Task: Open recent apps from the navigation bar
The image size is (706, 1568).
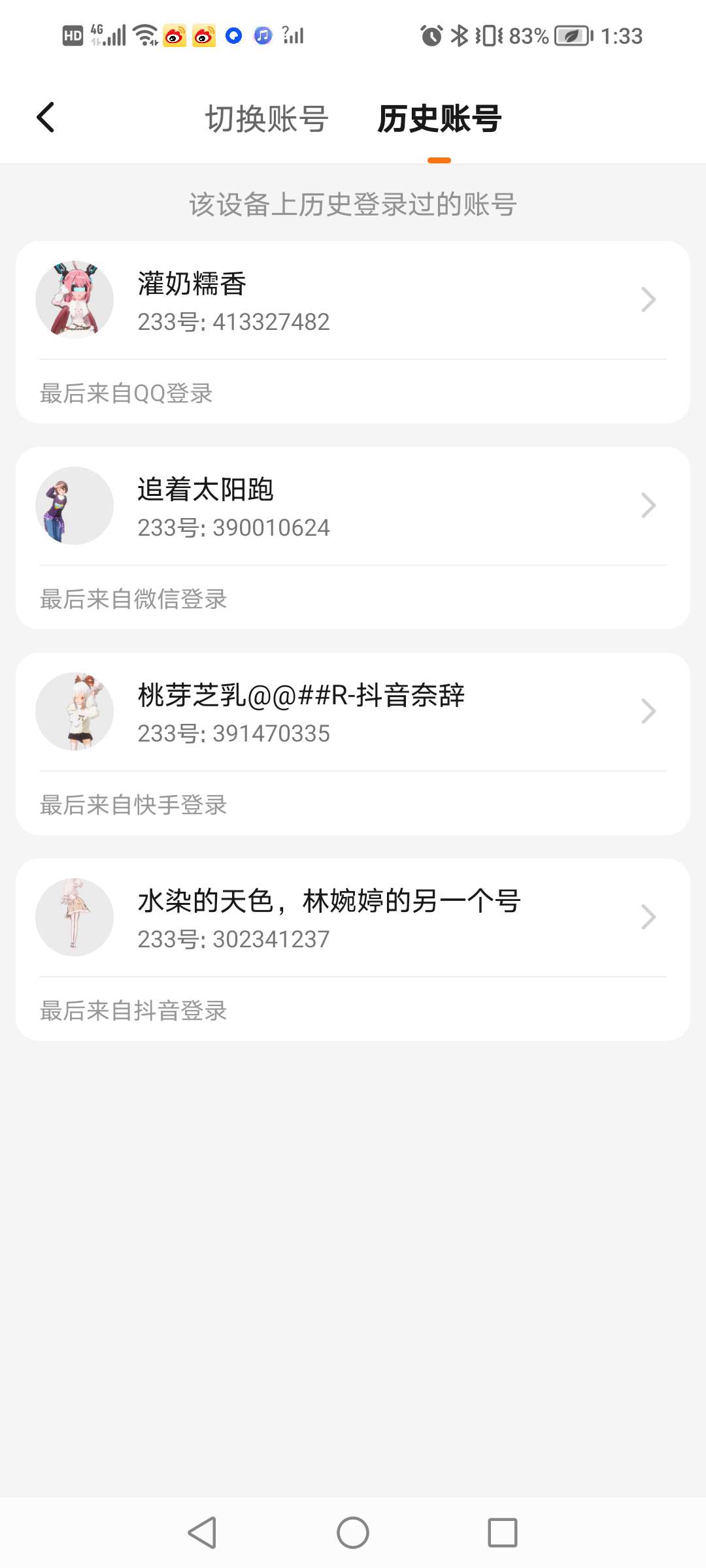Action: click(x=502, y=1532)
